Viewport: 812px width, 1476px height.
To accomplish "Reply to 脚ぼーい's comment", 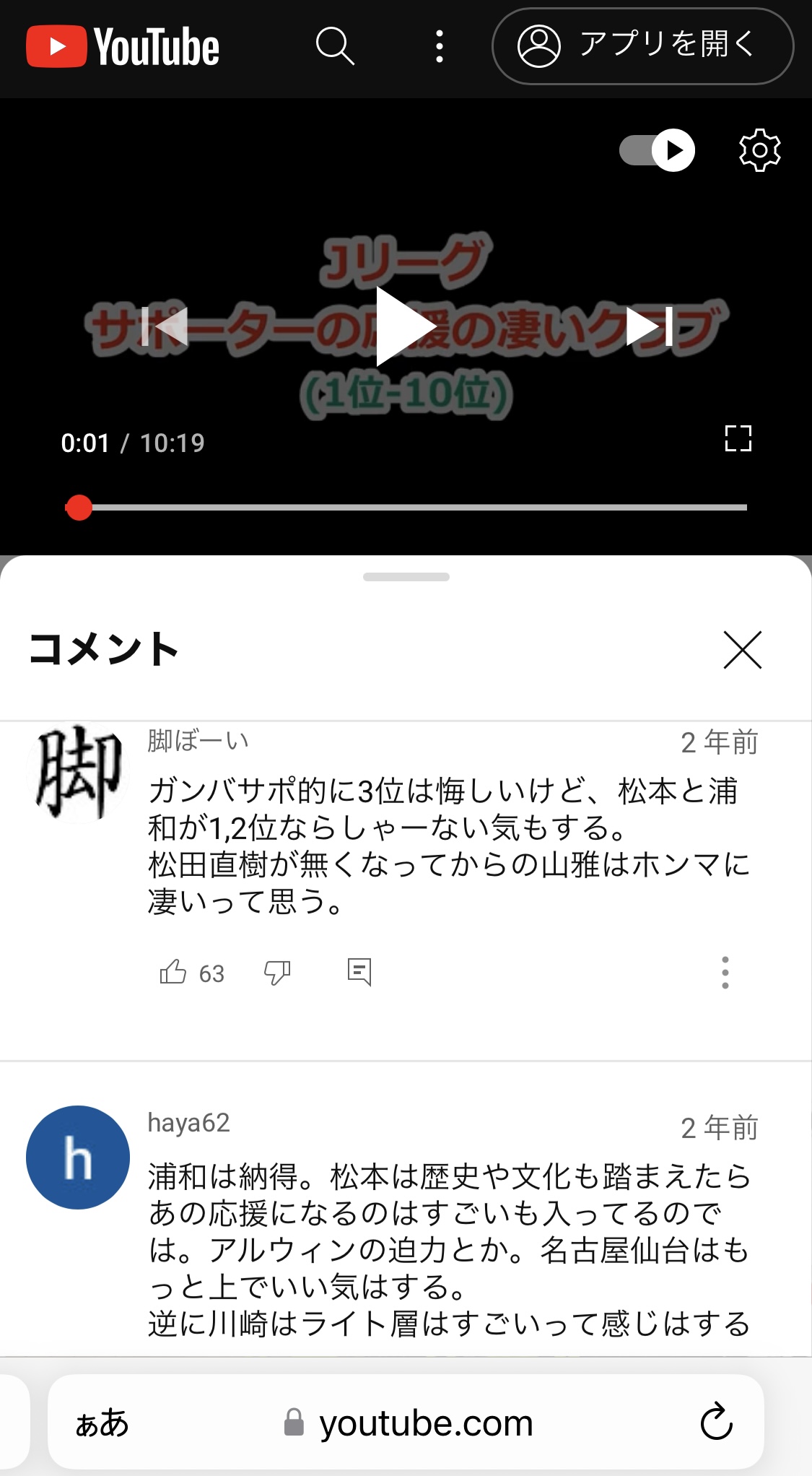I will pos(359,972).
